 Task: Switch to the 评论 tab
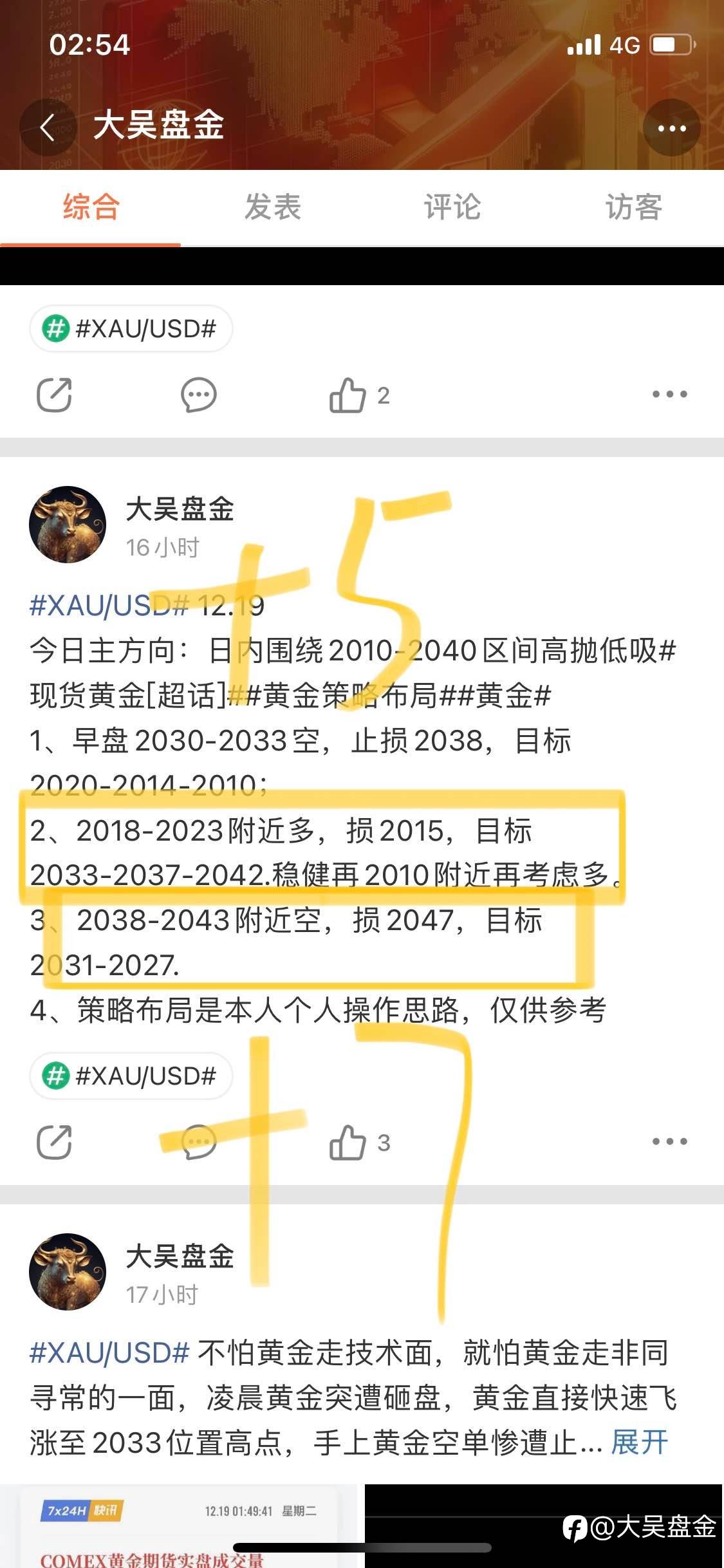tap(452, 207)
